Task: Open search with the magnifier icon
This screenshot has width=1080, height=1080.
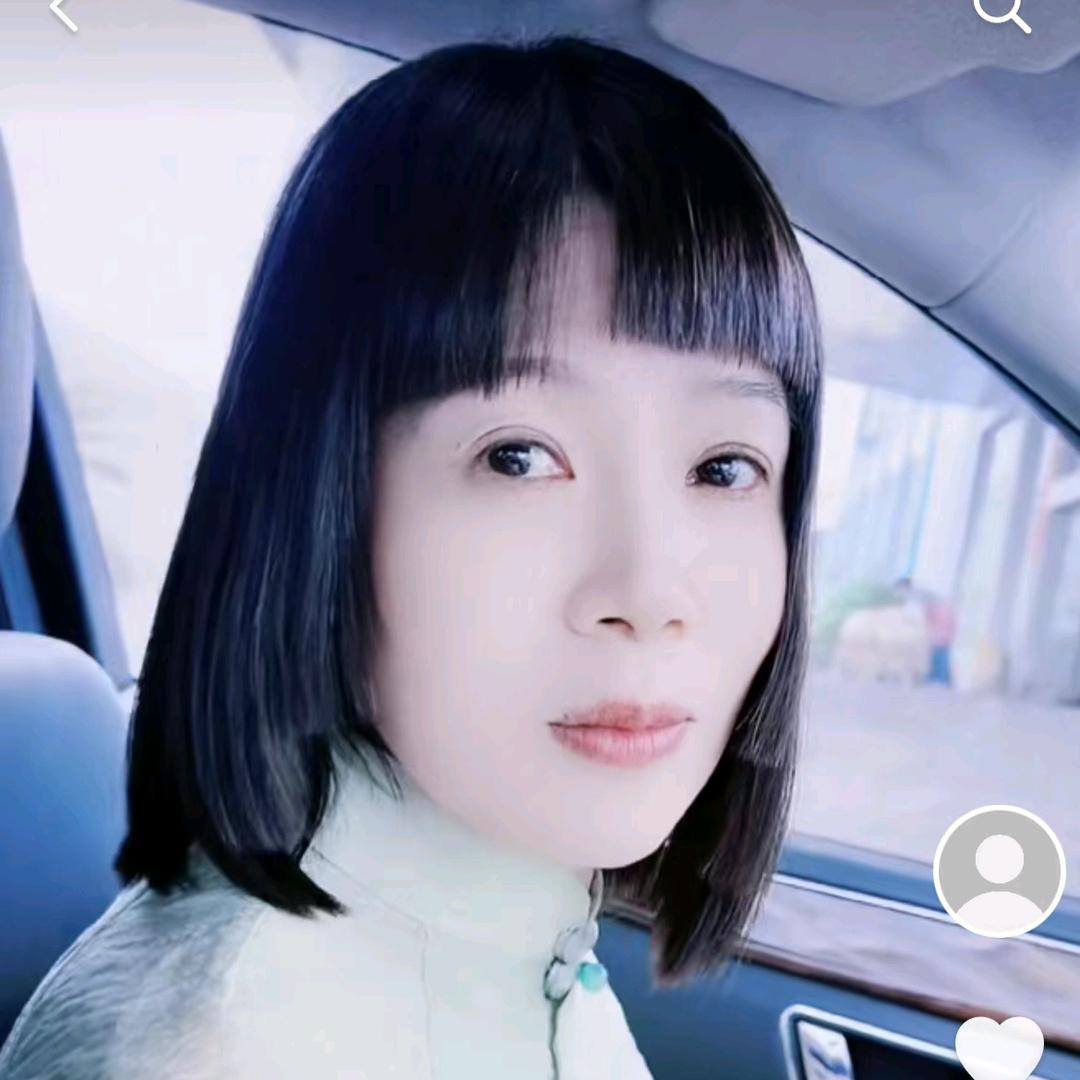Action: click(x=1001, y=12)
